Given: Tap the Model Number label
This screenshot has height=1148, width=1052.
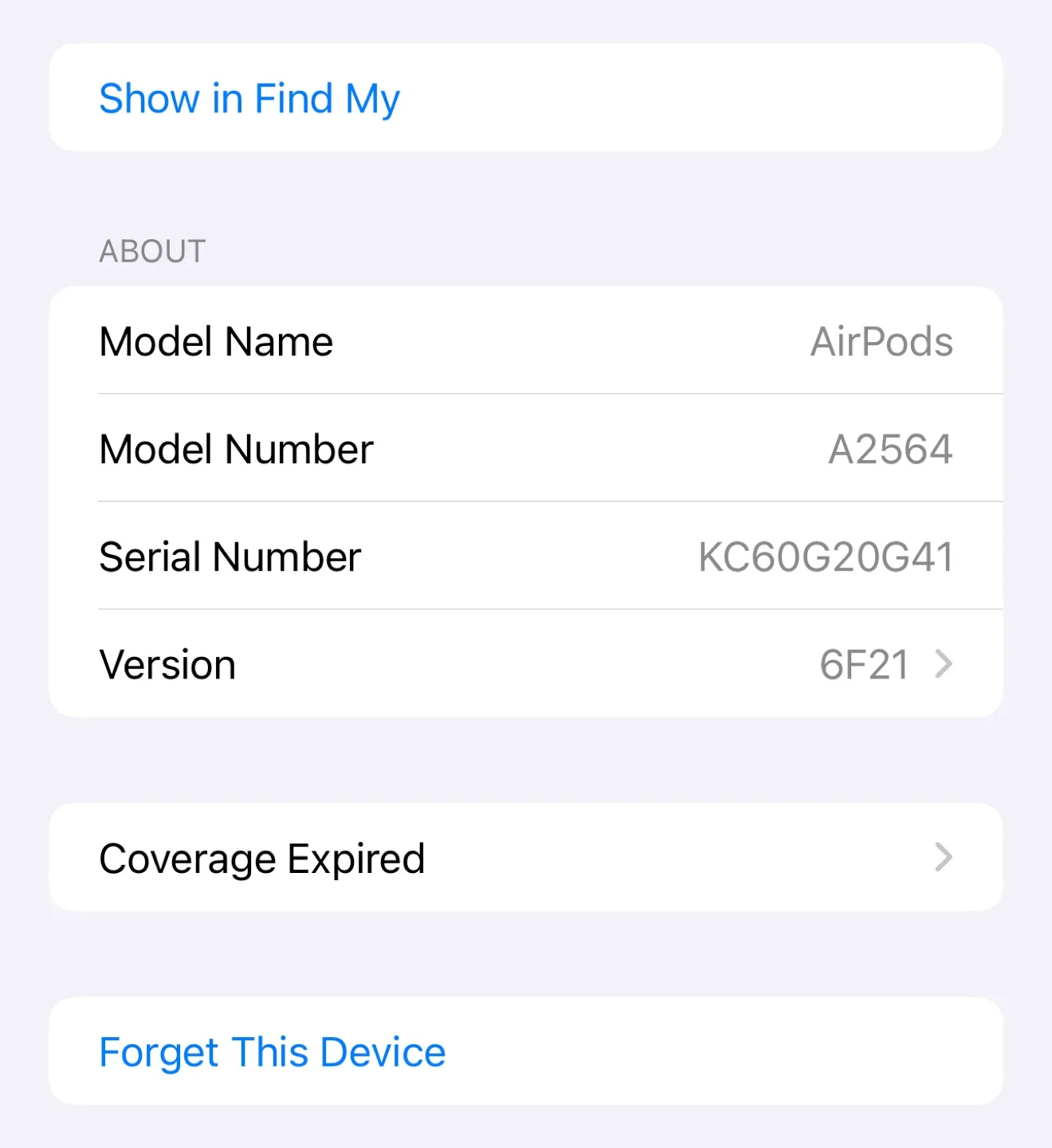Looking at the screenshot, I should pyautogui.click(x=236, y=448).
